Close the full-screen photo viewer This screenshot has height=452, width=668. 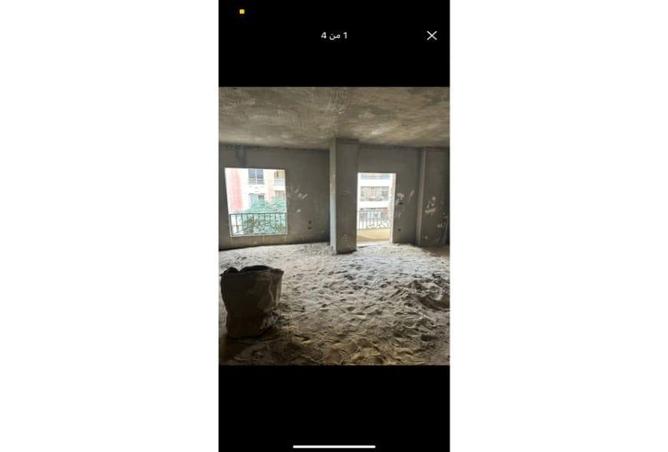[431, 35]
